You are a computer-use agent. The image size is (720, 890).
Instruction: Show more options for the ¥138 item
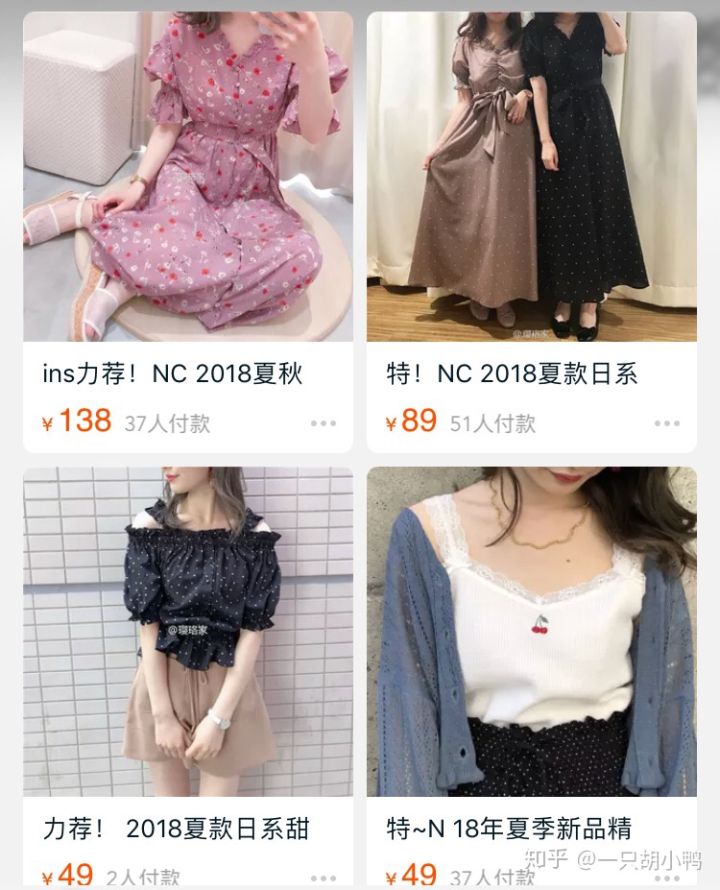point(323,424)
